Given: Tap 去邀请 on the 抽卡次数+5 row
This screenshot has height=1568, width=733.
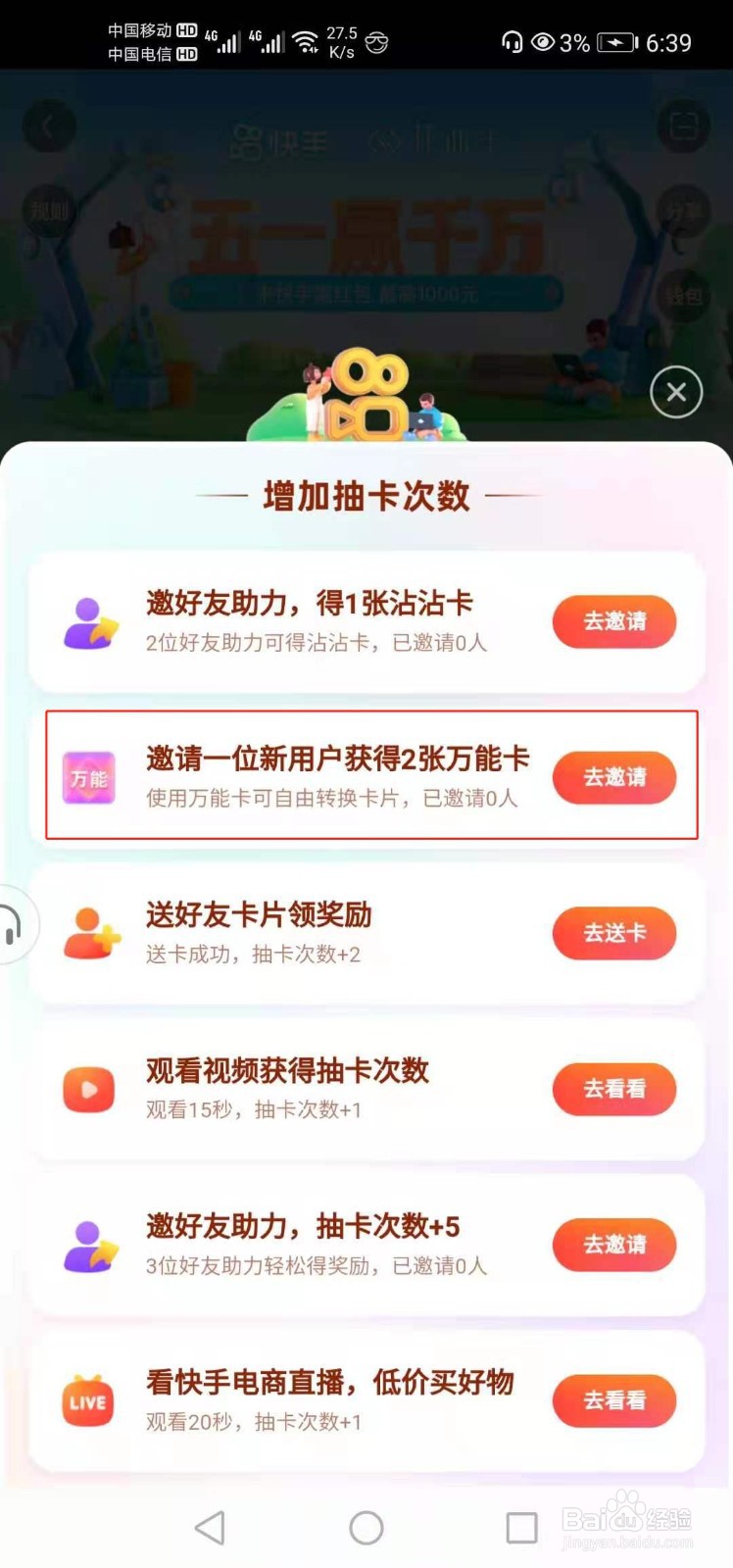Looking at the screenshot, I should click(613, 1245).
